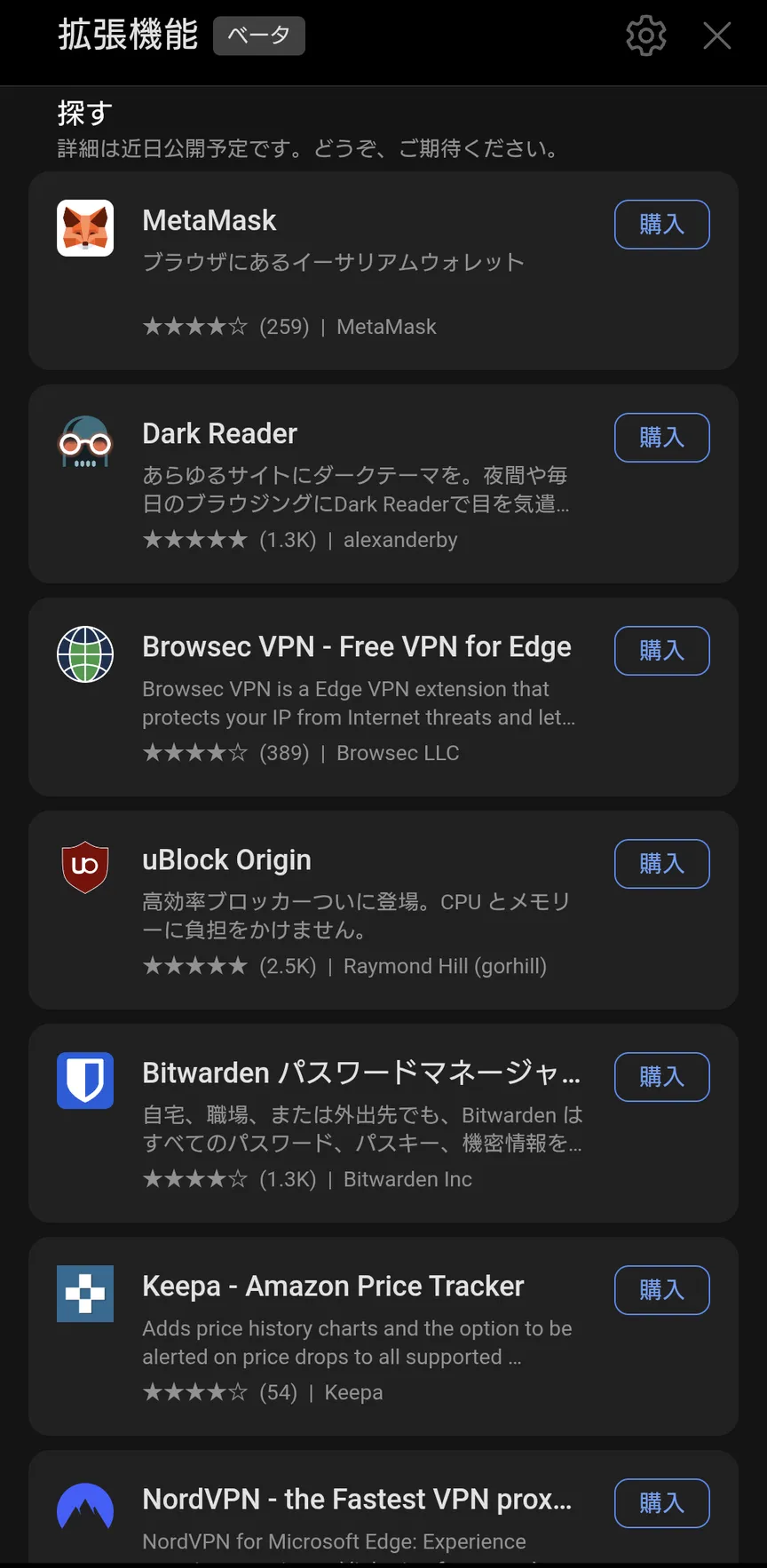Open extensions settings gear icon
This screenshot has height=1568, width=767.
pos(646,36)
